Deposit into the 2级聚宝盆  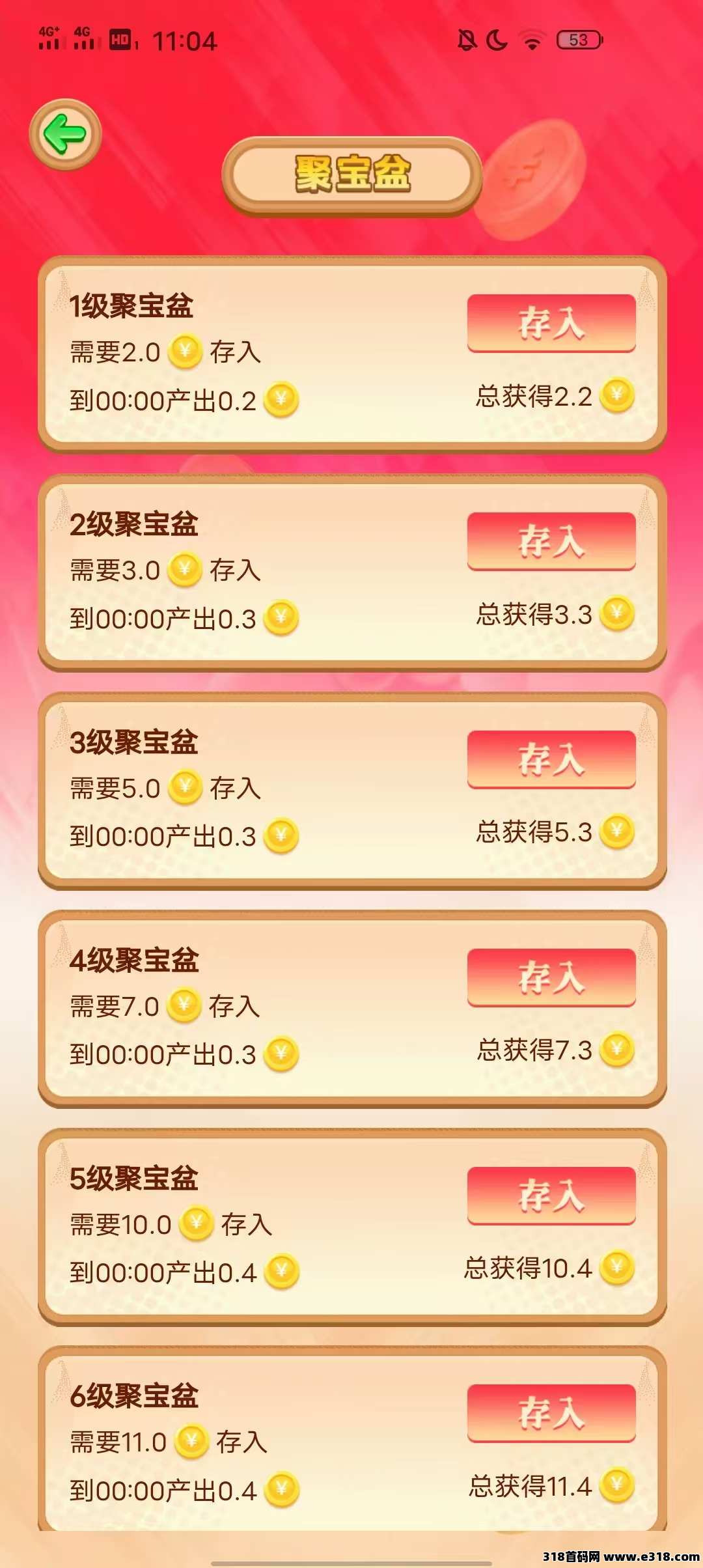coord(551,541)
